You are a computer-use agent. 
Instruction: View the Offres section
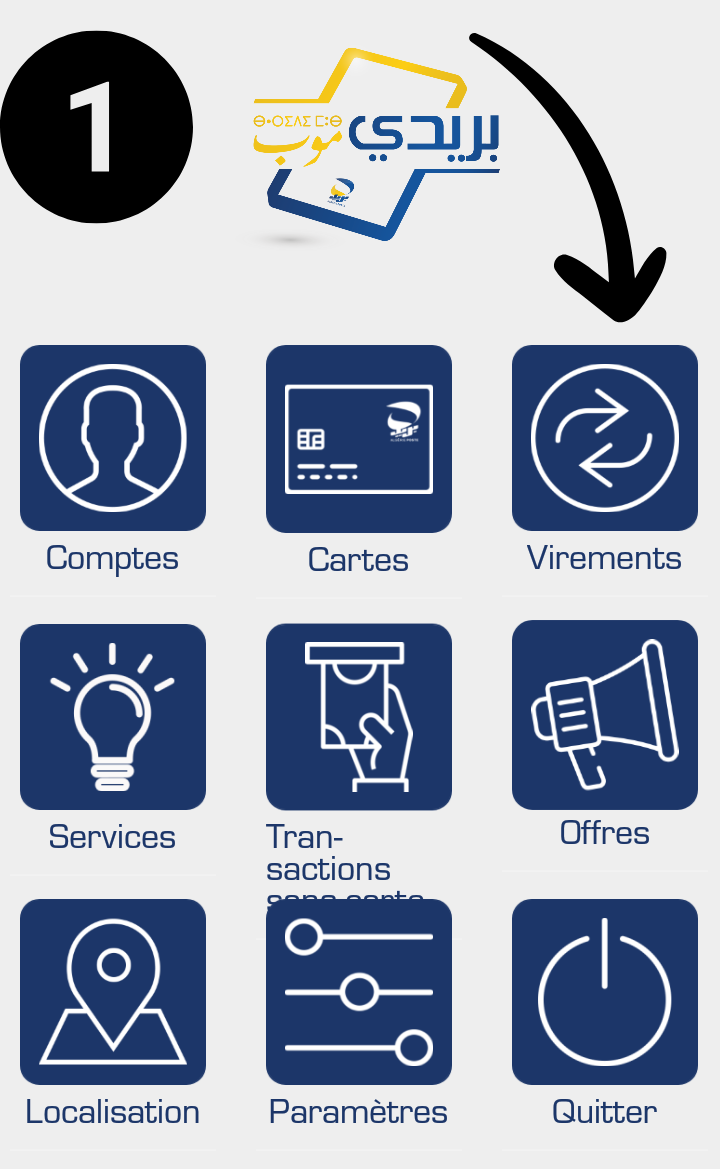point(605,715)
